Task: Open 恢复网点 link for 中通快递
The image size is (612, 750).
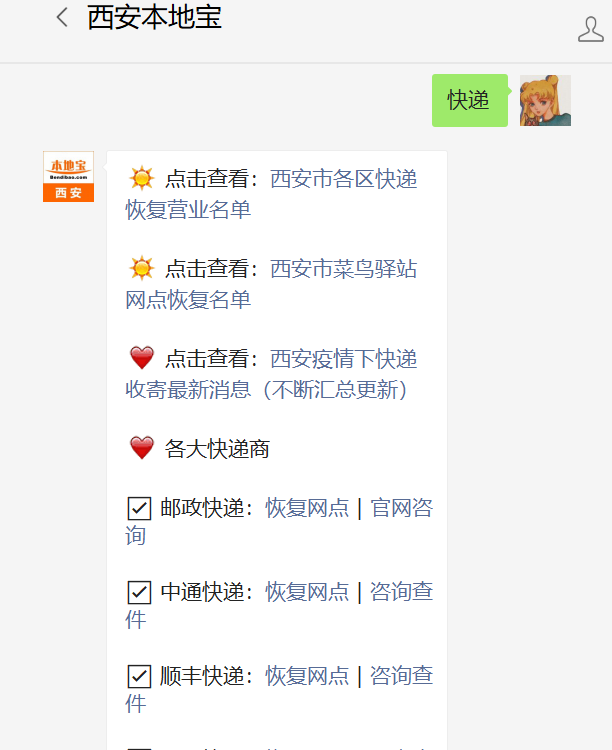Action: (307, 592)
